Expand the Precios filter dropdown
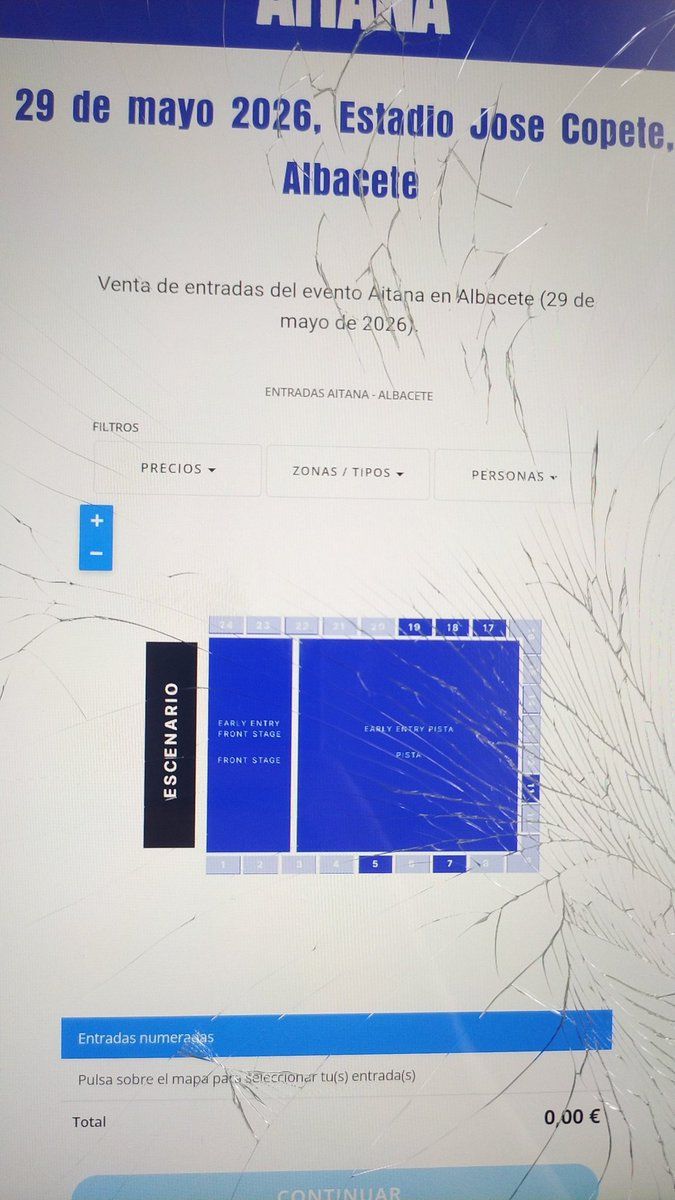This screenshot has width=675, height=1200. pos(178,469)
